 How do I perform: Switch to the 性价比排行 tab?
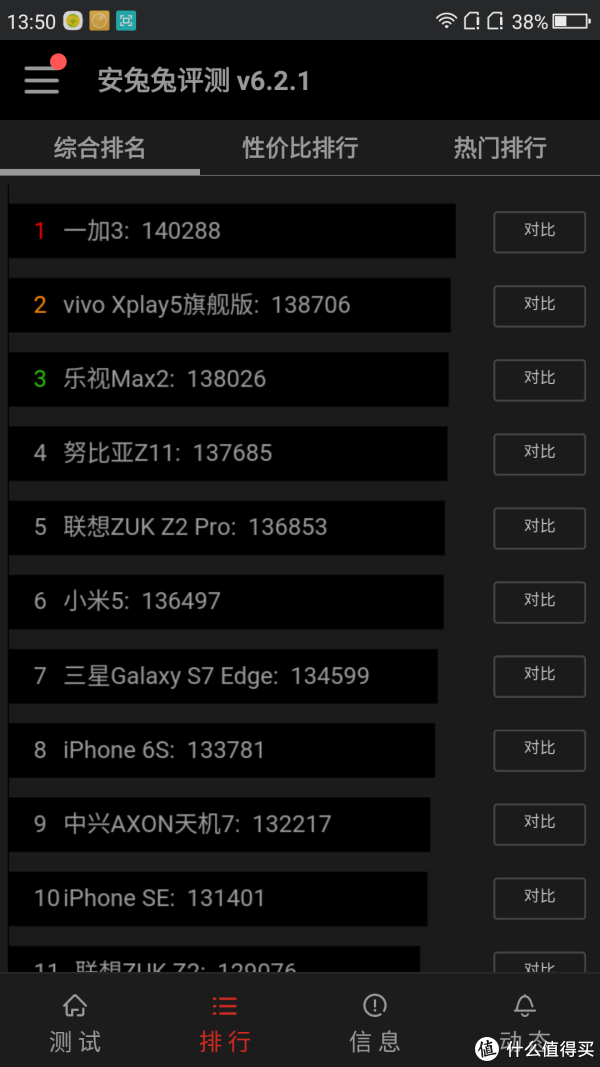tap(300, 148)
